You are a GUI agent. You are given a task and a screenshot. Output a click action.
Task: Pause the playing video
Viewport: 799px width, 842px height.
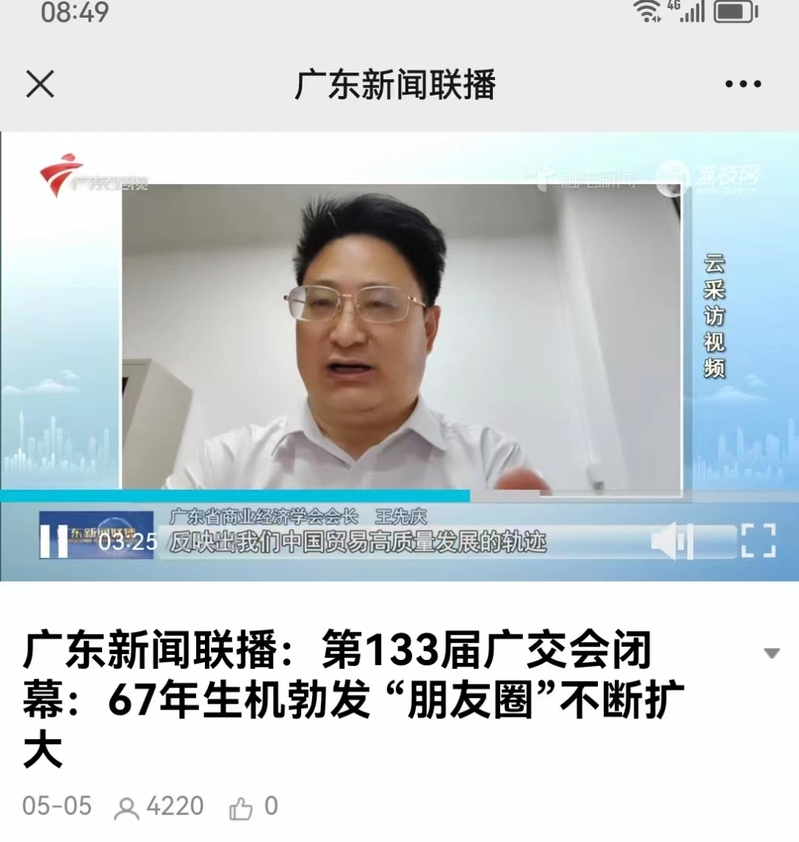click(49, 541)
